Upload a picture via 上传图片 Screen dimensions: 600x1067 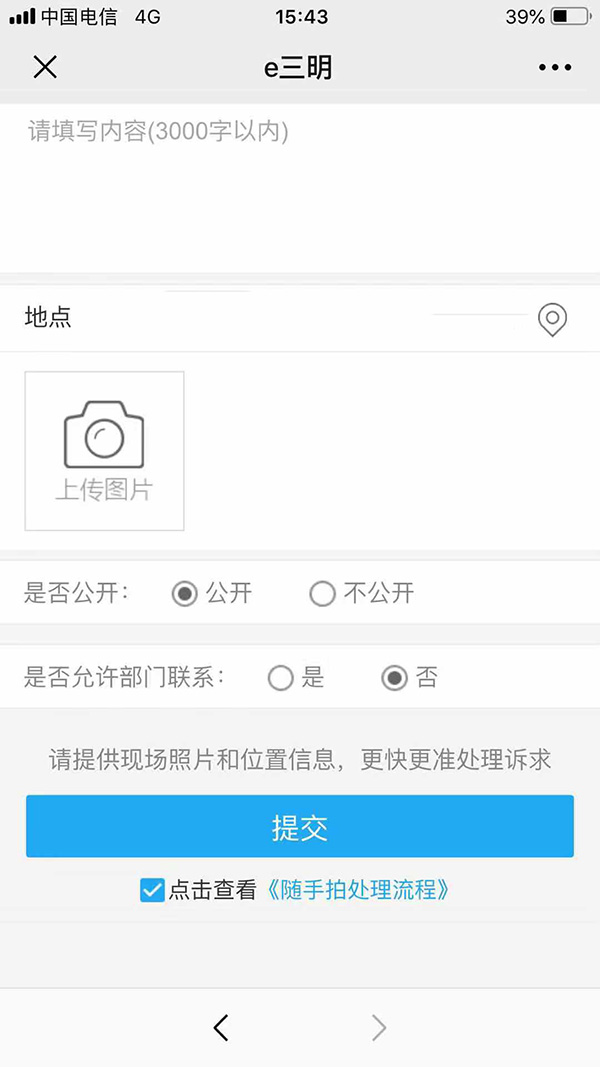coord(104,451)
